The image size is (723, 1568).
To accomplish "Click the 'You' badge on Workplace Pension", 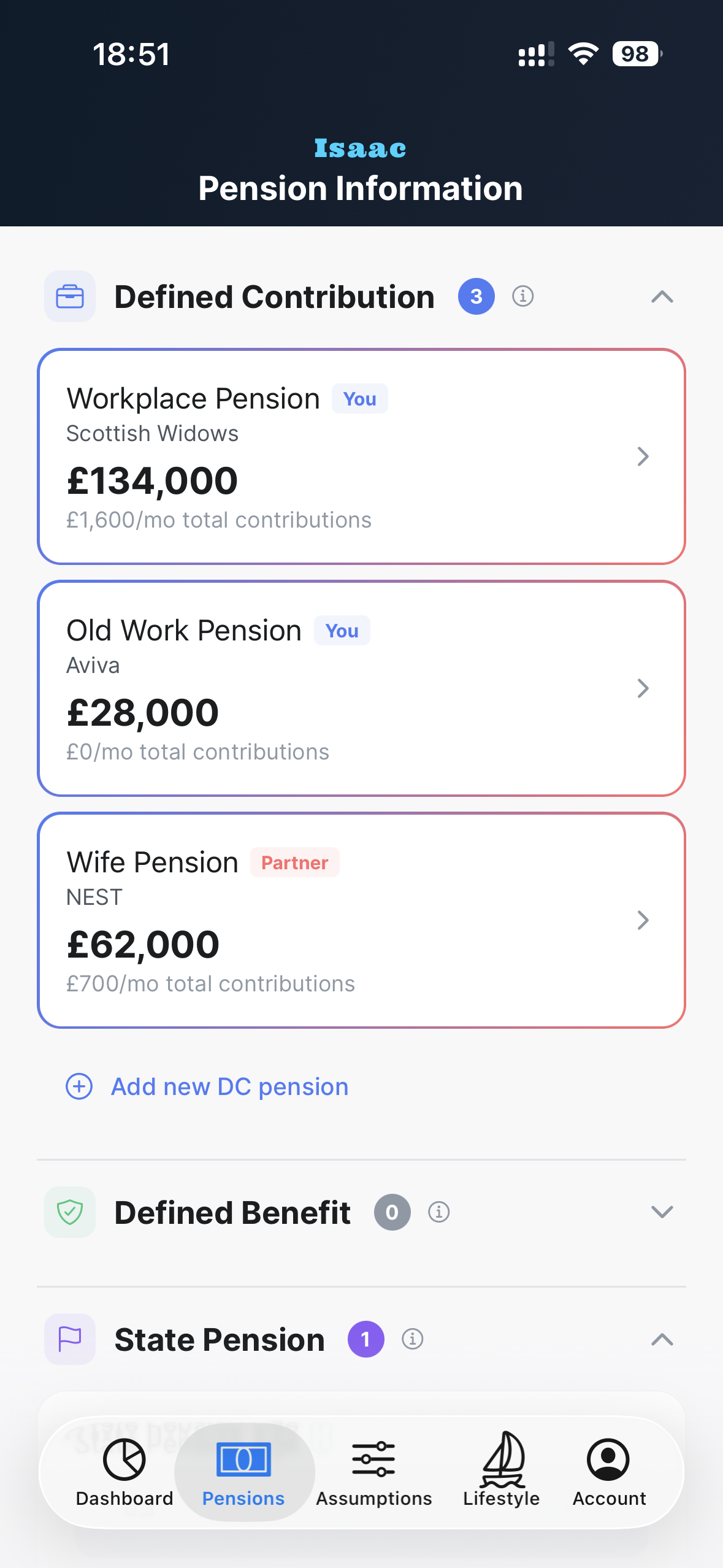I will point(359,398).
